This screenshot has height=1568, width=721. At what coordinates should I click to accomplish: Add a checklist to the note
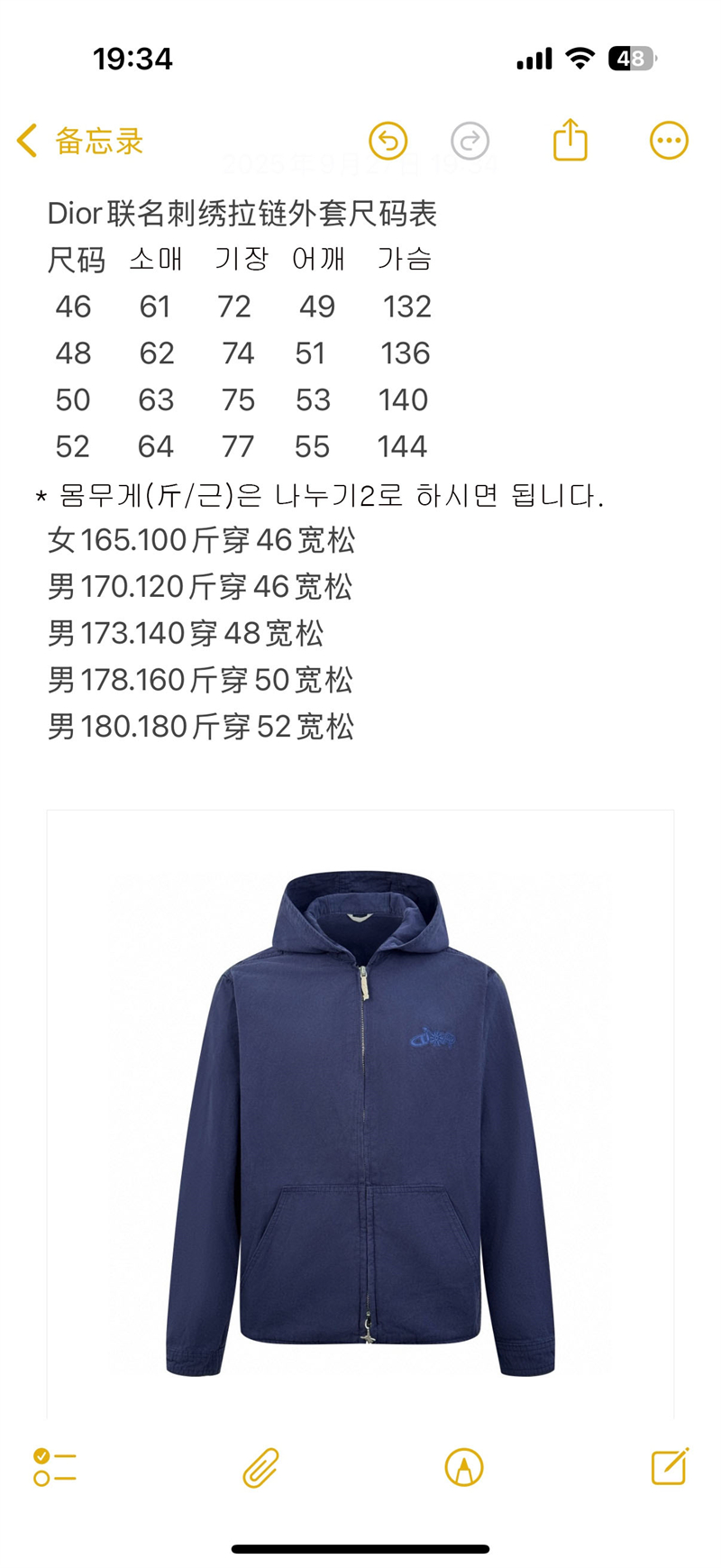coord(54,1467)
